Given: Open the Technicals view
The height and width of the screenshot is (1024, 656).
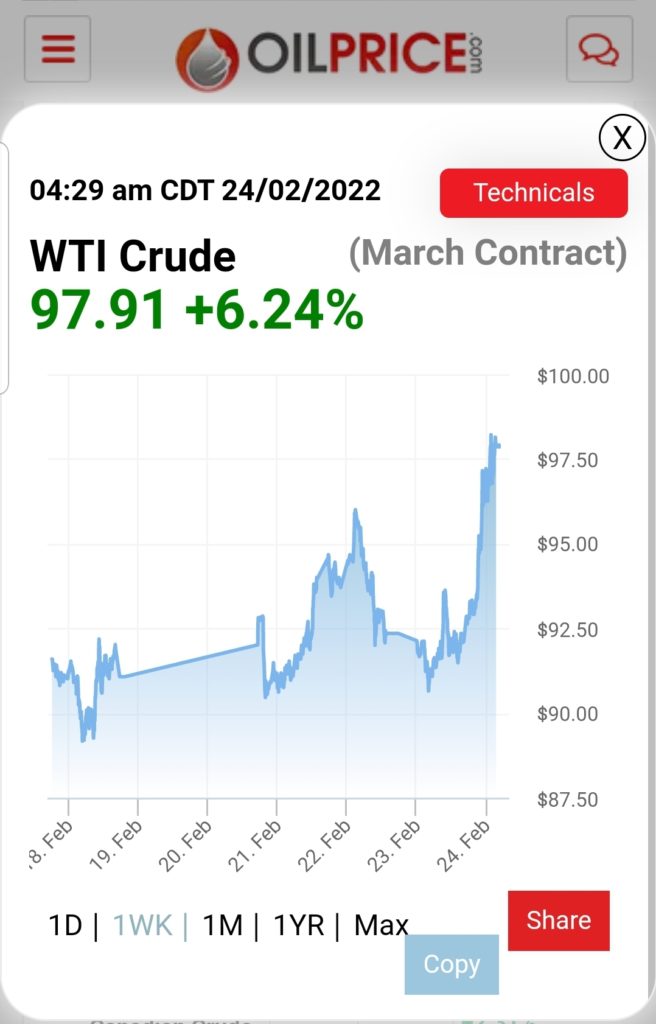Looking at the screenshot, I should pos(533,193).
